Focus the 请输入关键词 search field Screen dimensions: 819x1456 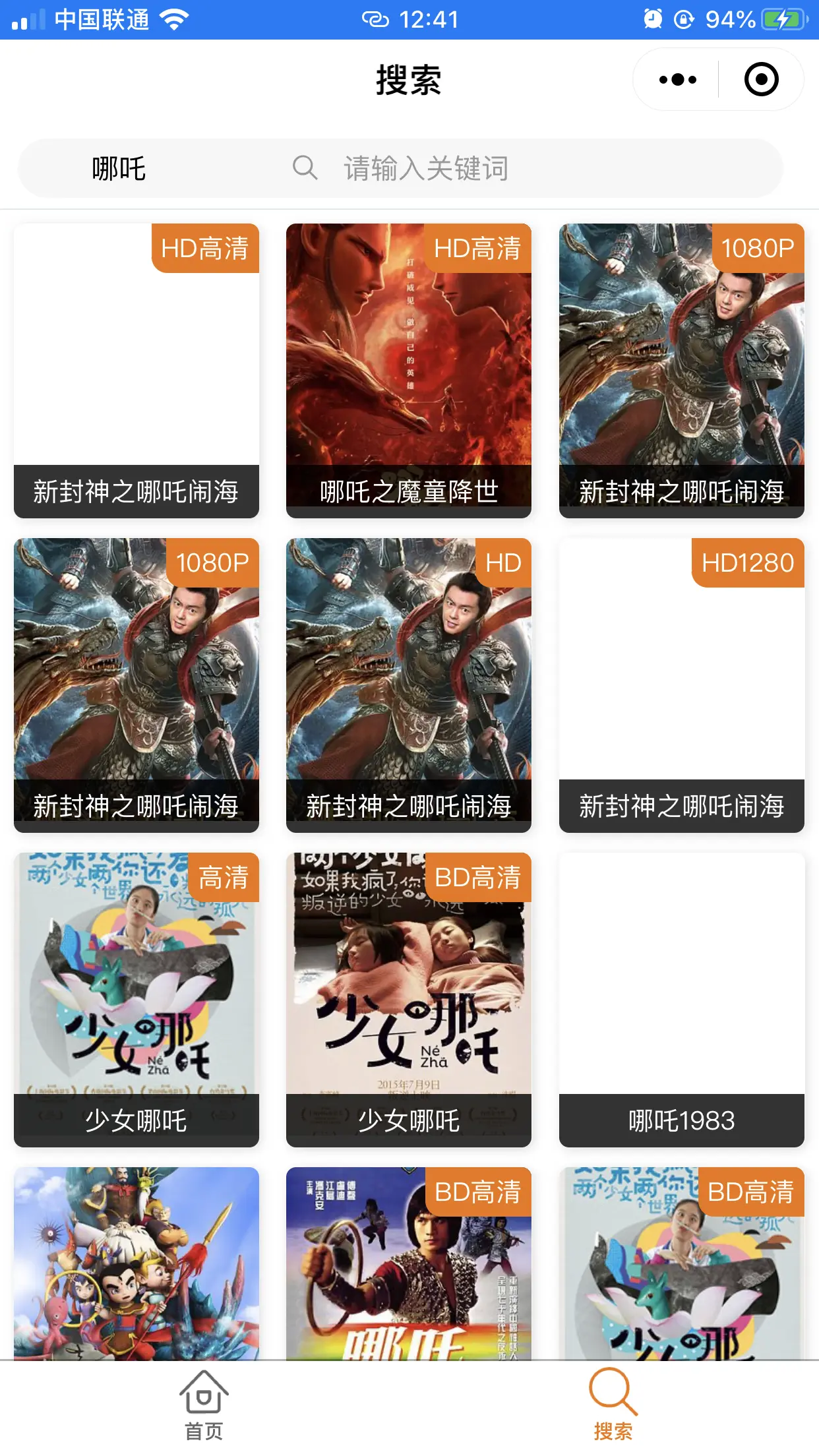426,169
